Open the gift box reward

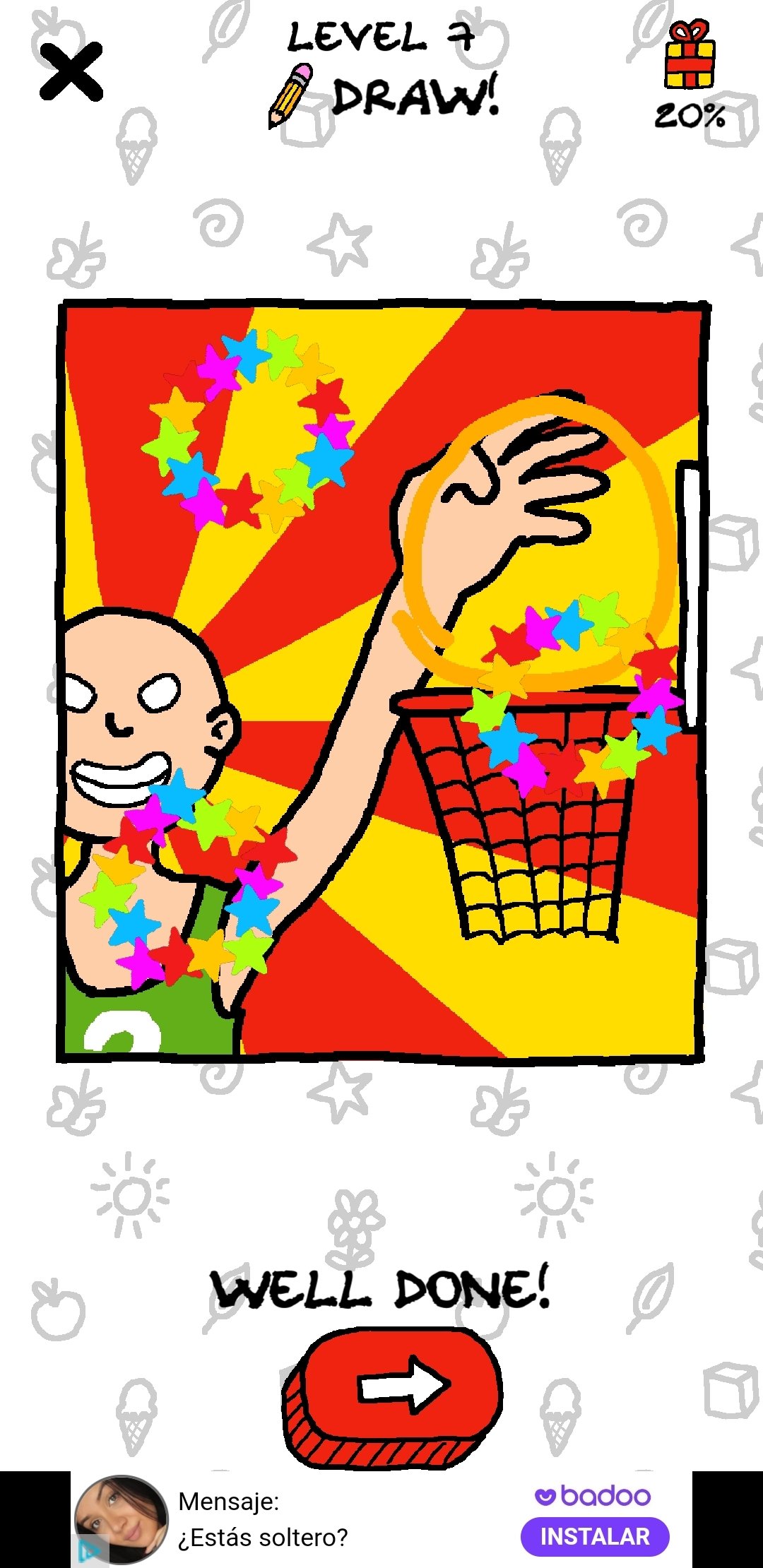click(689, 55)
